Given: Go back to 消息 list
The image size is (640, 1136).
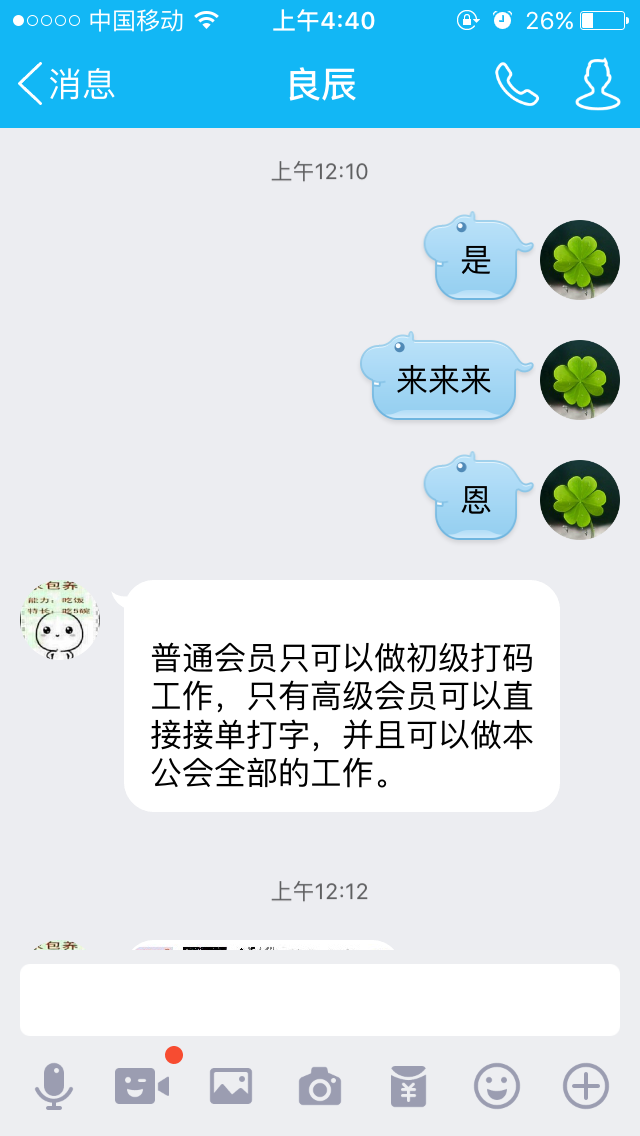Looking at the screenshot, I should tap(66, 84).
